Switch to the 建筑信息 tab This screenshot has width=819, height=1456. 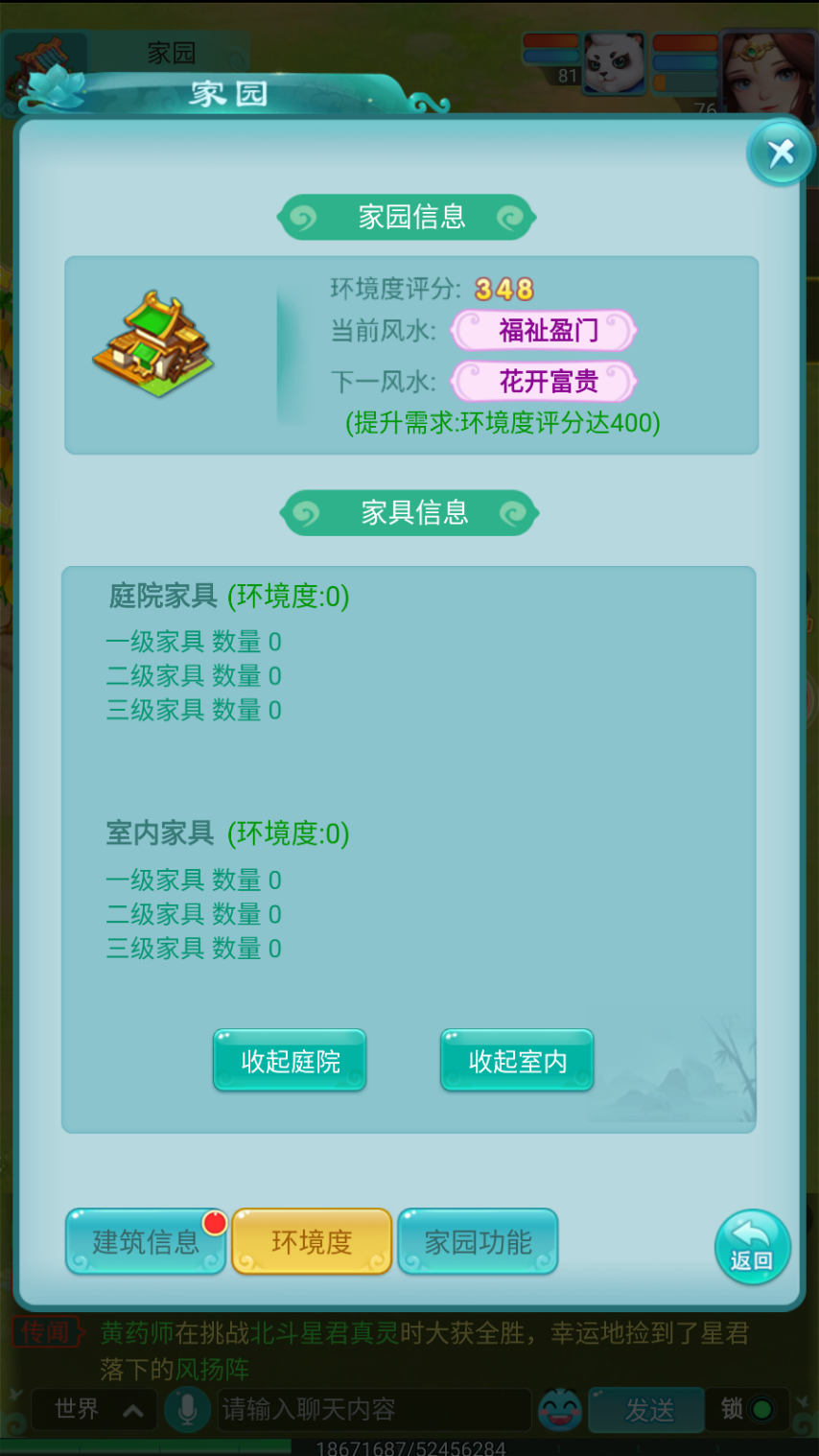coord(145,1242)
